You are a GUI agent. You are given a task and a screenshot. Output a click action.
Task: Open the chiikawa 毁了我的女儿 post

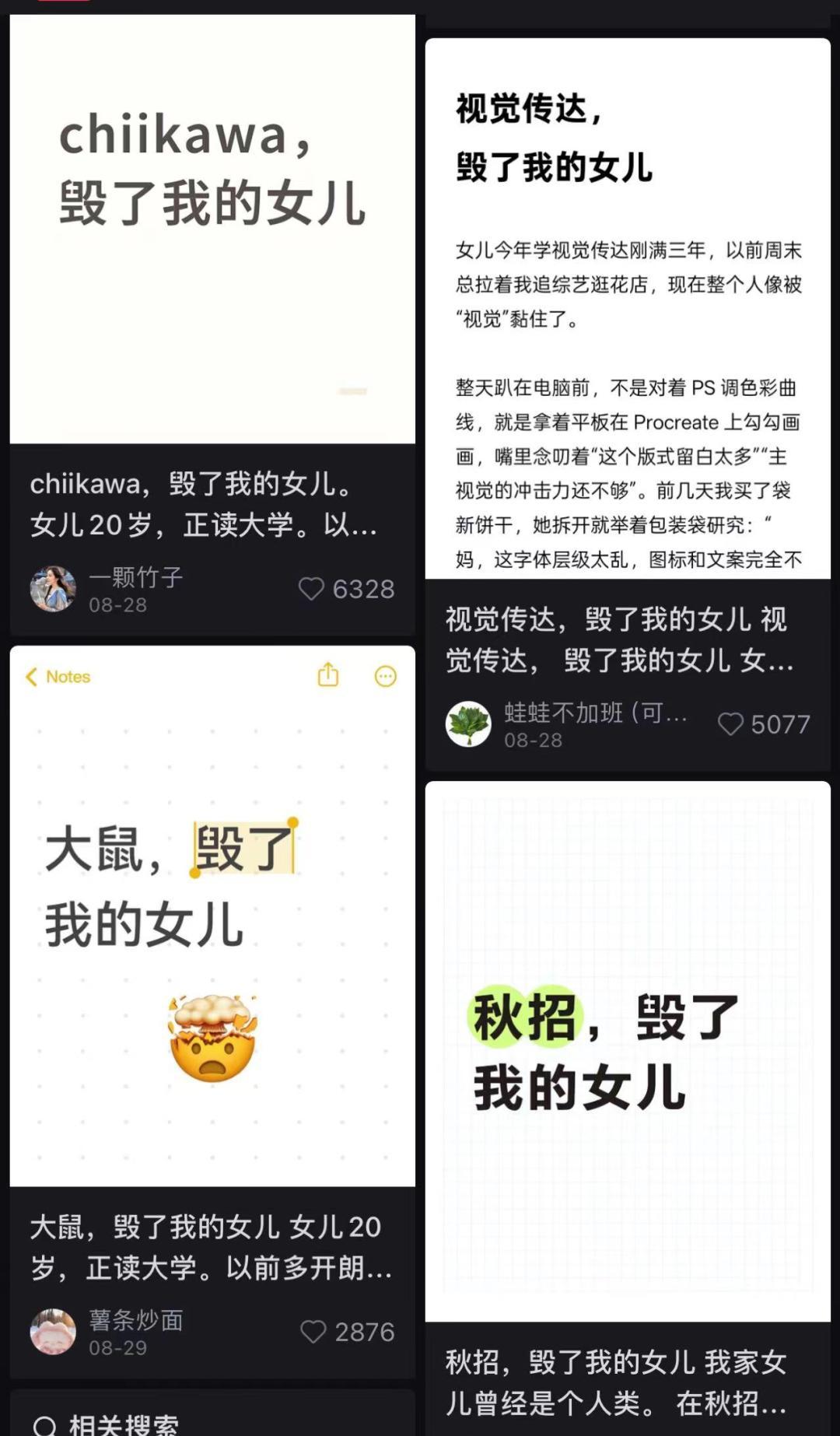212,229
